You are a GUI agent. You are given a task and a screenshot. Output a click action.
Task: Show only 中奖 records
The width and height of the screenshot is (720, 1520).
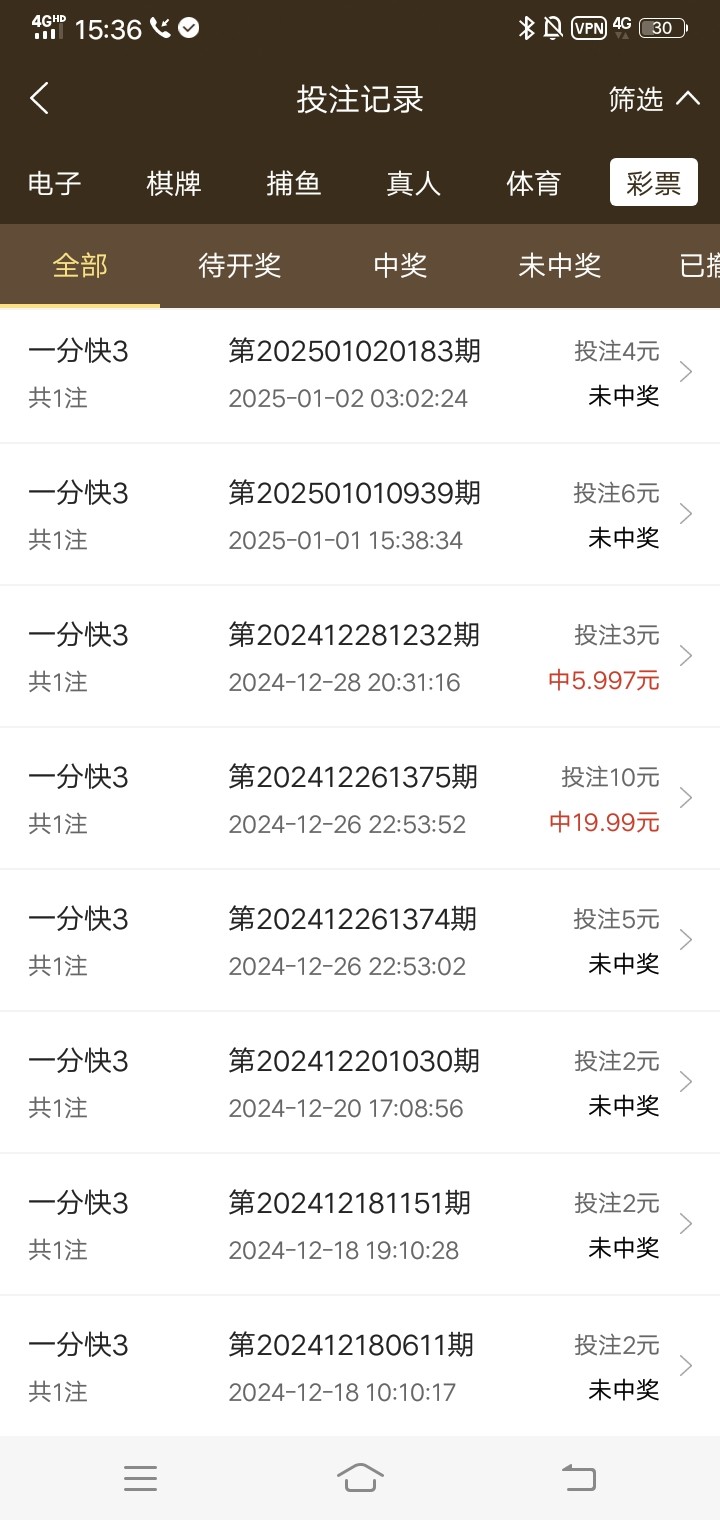(400, 266)
